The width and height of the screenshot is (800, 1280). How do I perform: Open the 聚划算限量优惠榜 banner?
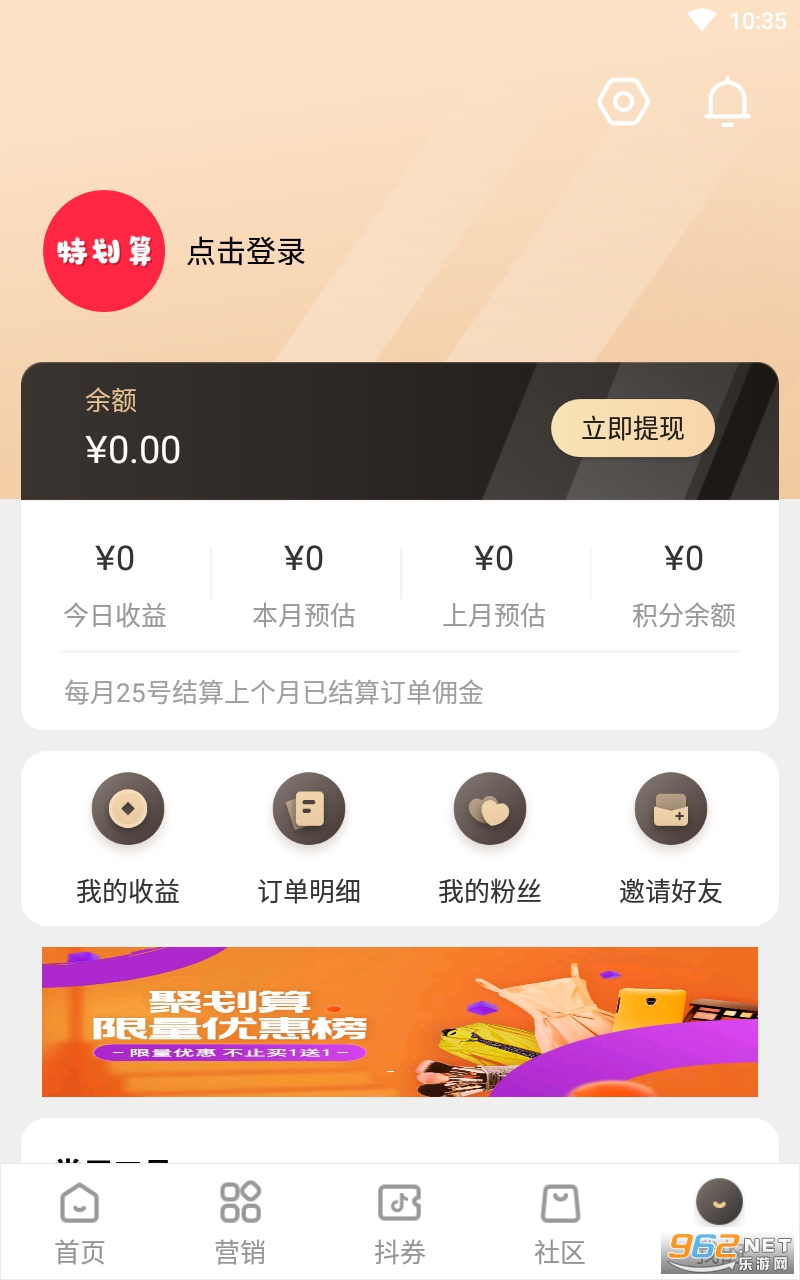pos(400,1021)
